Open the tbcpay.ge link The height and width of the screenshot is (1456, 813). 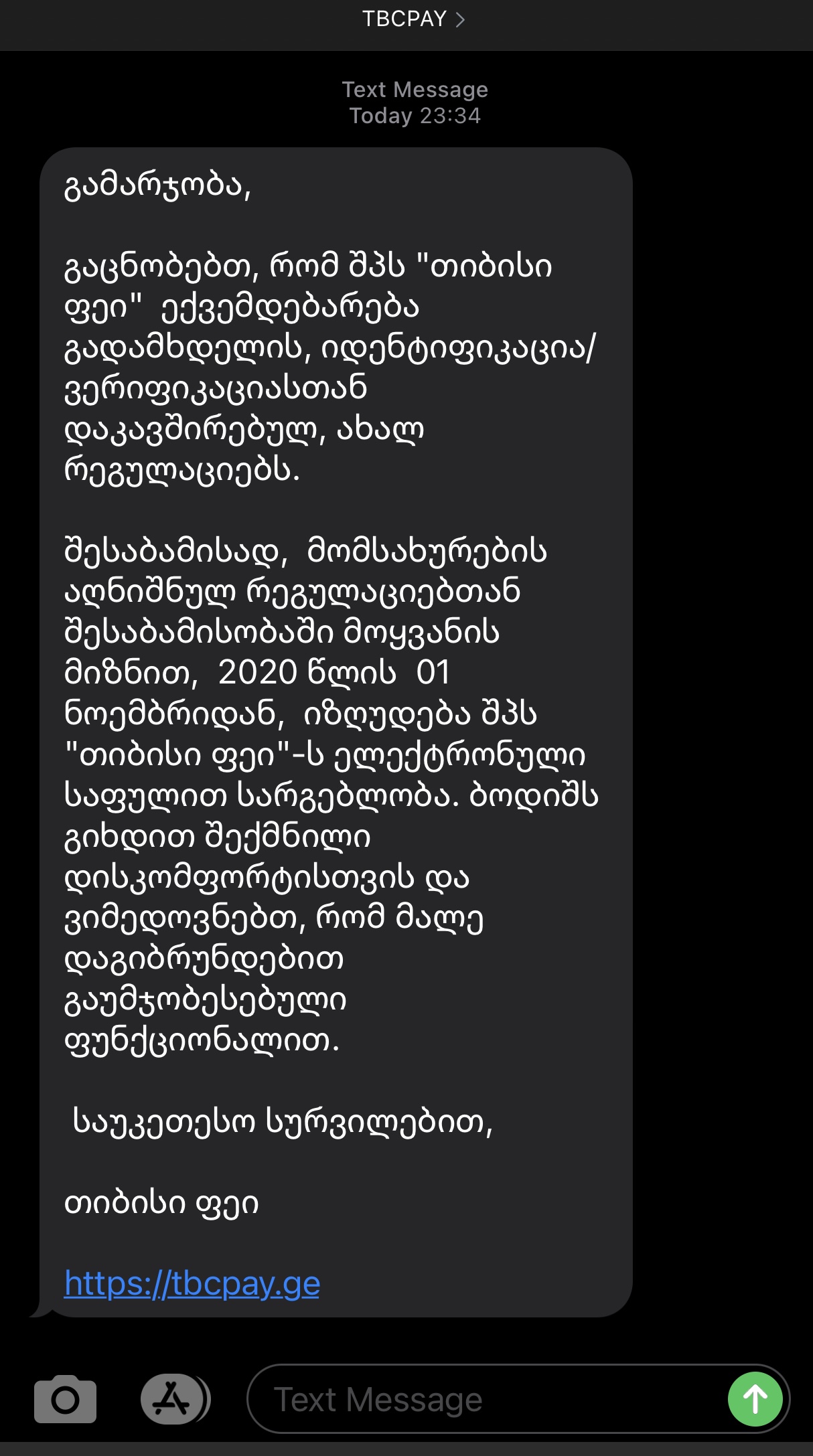(192, 1283)
